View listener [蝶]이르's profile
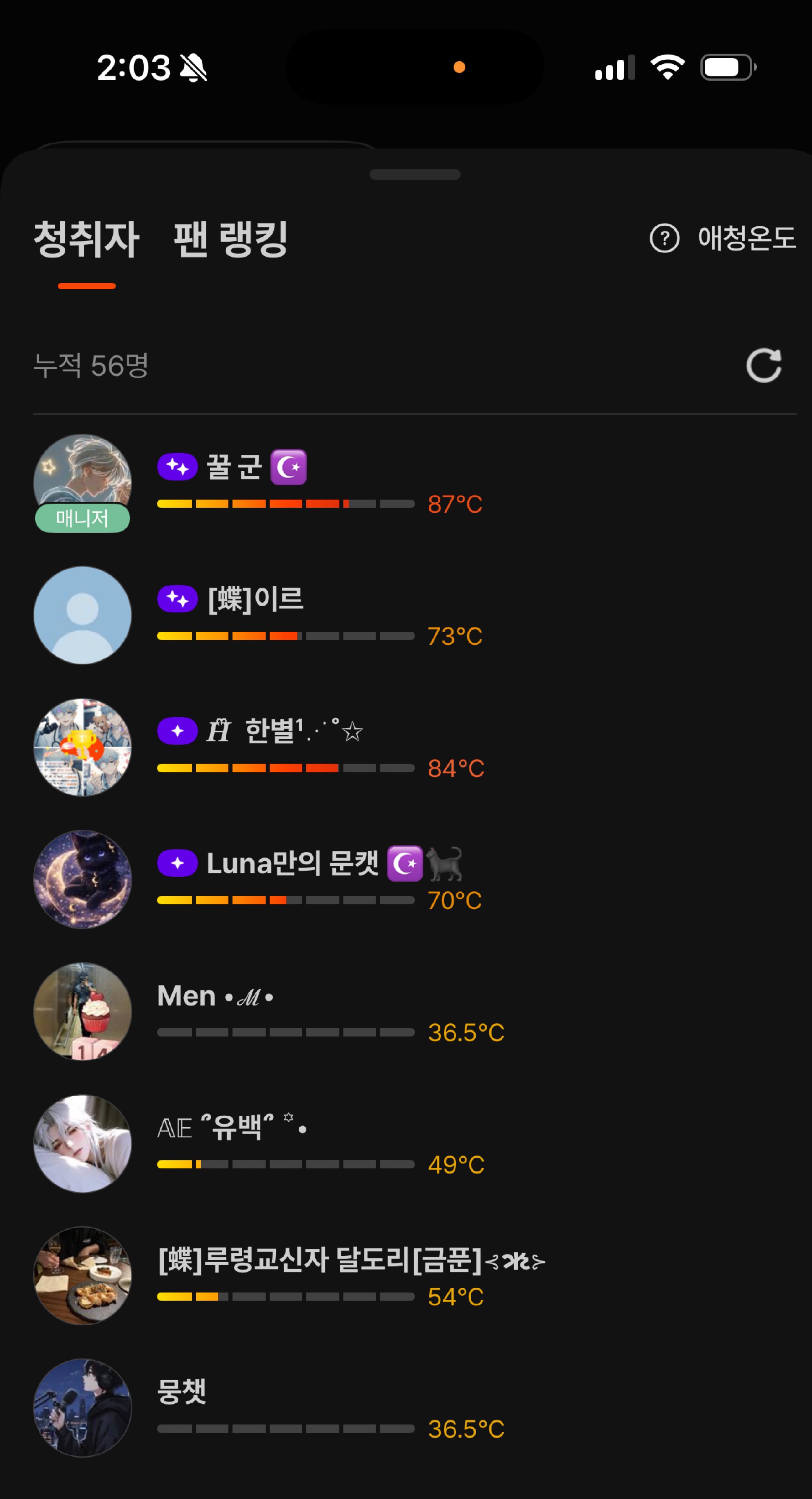 point(83,615)
